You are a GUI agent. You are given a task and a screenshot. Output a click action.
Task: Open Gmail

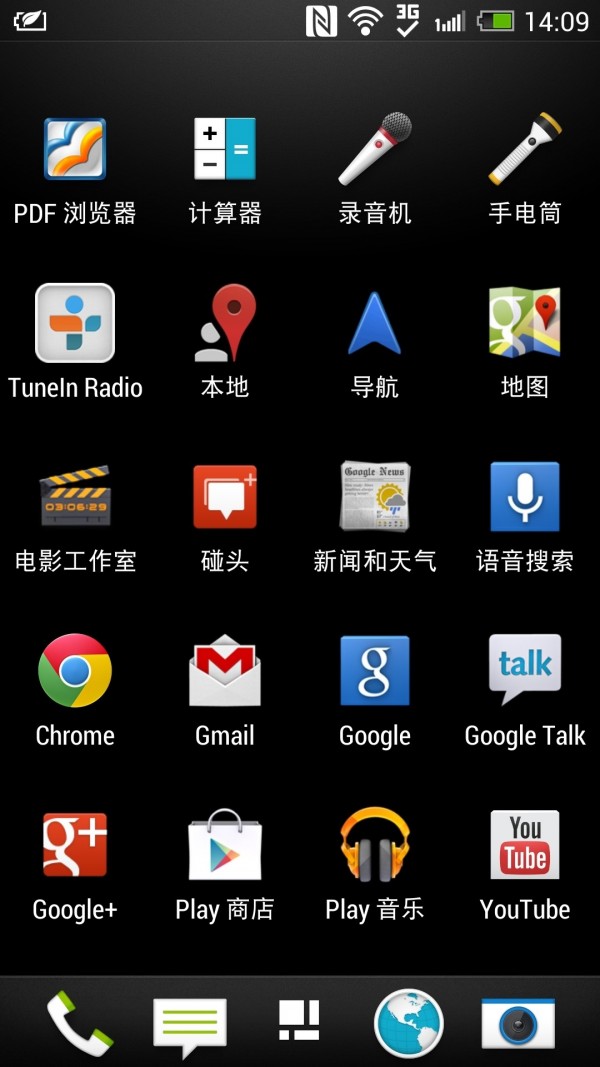[x=225, y=671]
